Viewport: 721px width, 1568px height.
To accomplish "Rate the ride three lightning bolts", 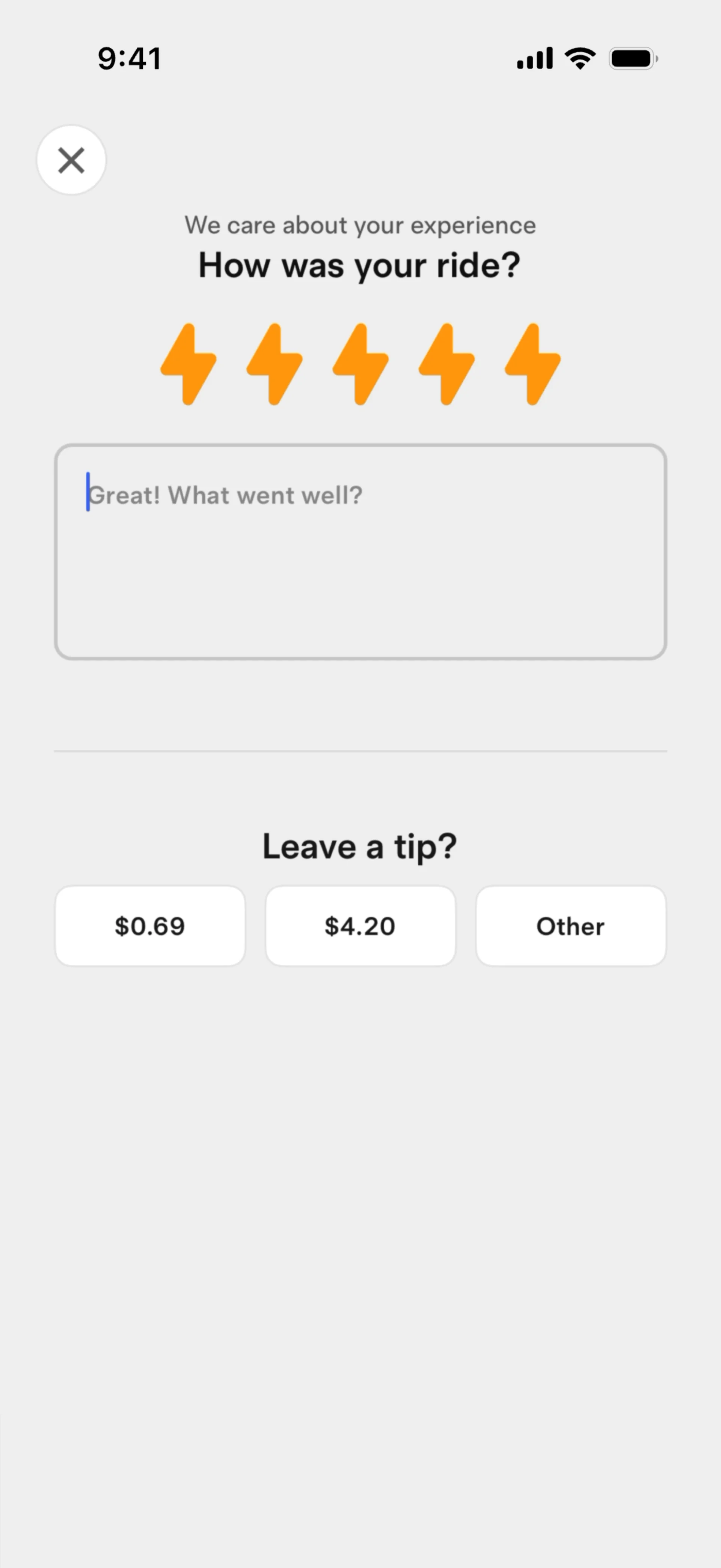I will pos(361,364).
